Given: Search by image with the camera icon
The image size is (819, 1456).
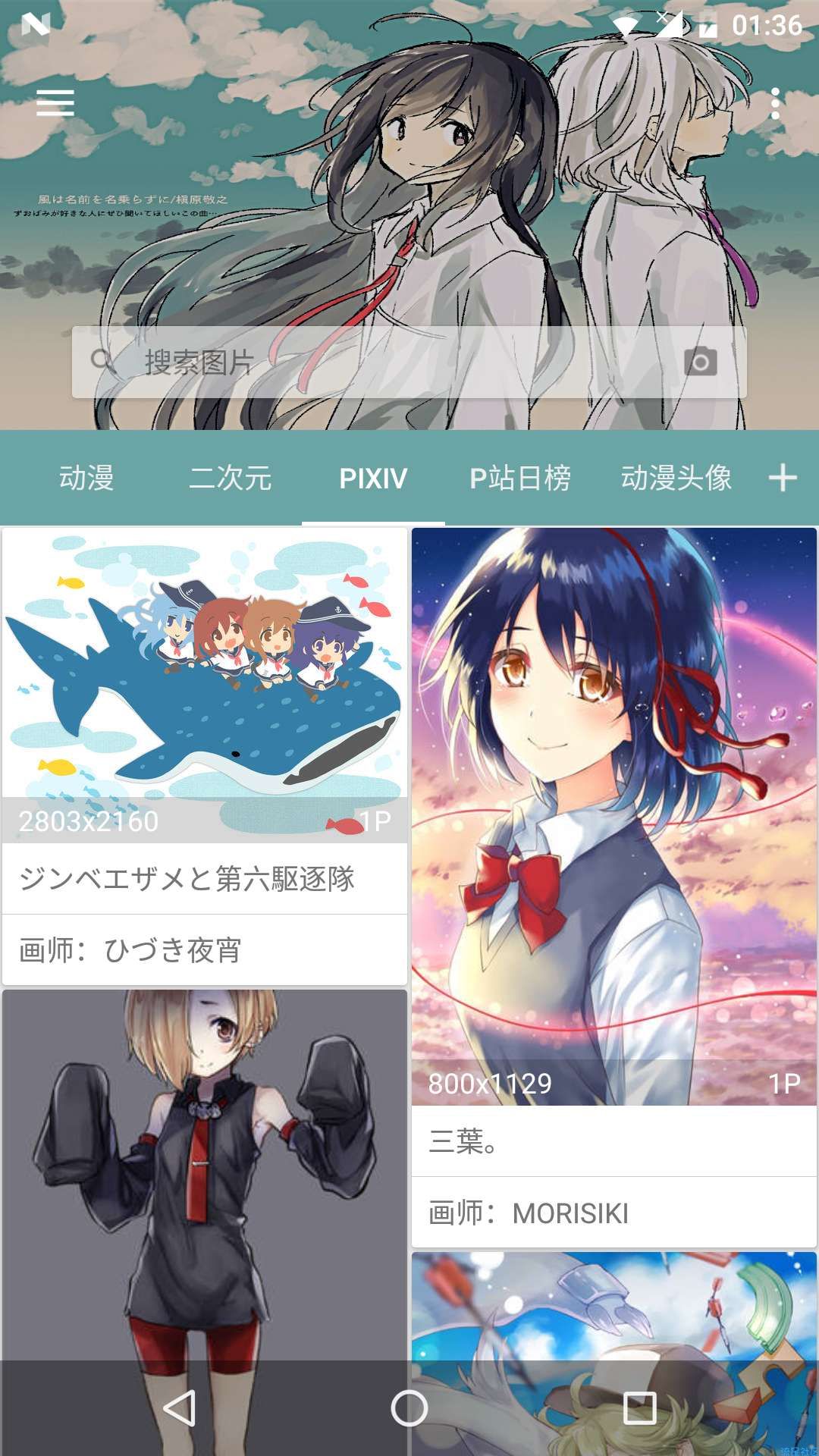Looking at the screenshot, I should [x=700, y=362].
